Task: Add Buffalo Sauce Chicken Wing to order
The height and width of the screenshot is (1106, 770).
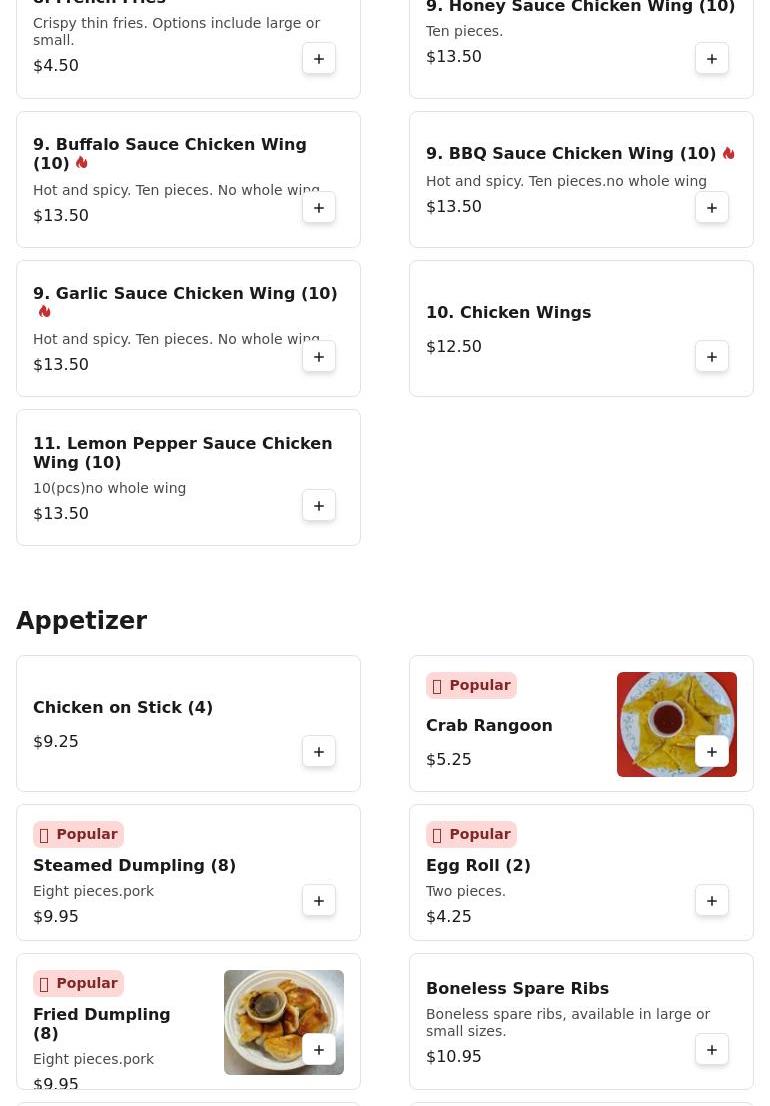Action: click(x=319, y=208)
